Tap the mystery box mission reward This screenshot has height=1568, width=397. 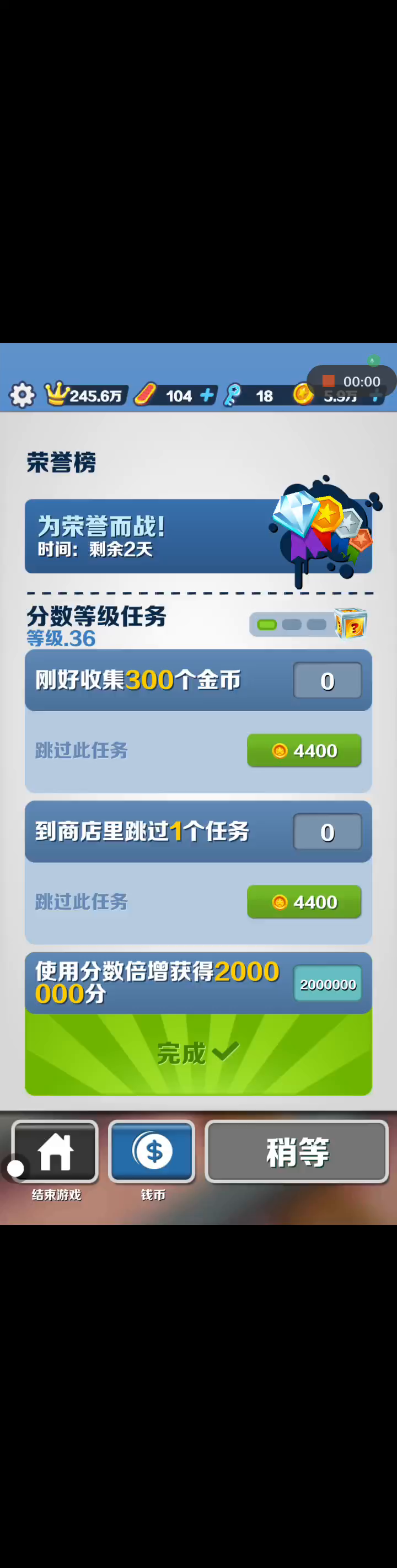pyautogui.click(x=351, y=624)
